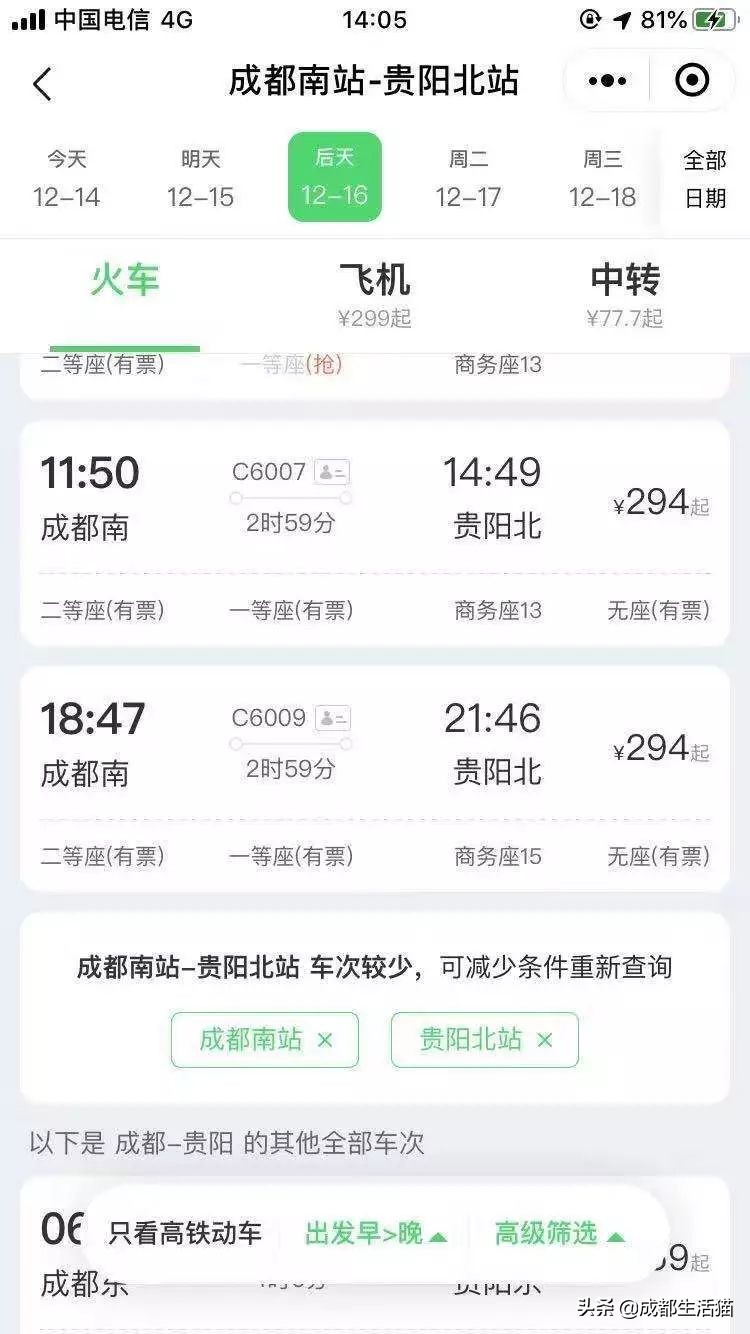Screen dimensions: 750x1334
Task: Select 周三 12-18 date
Action: [x=602, y=178]
